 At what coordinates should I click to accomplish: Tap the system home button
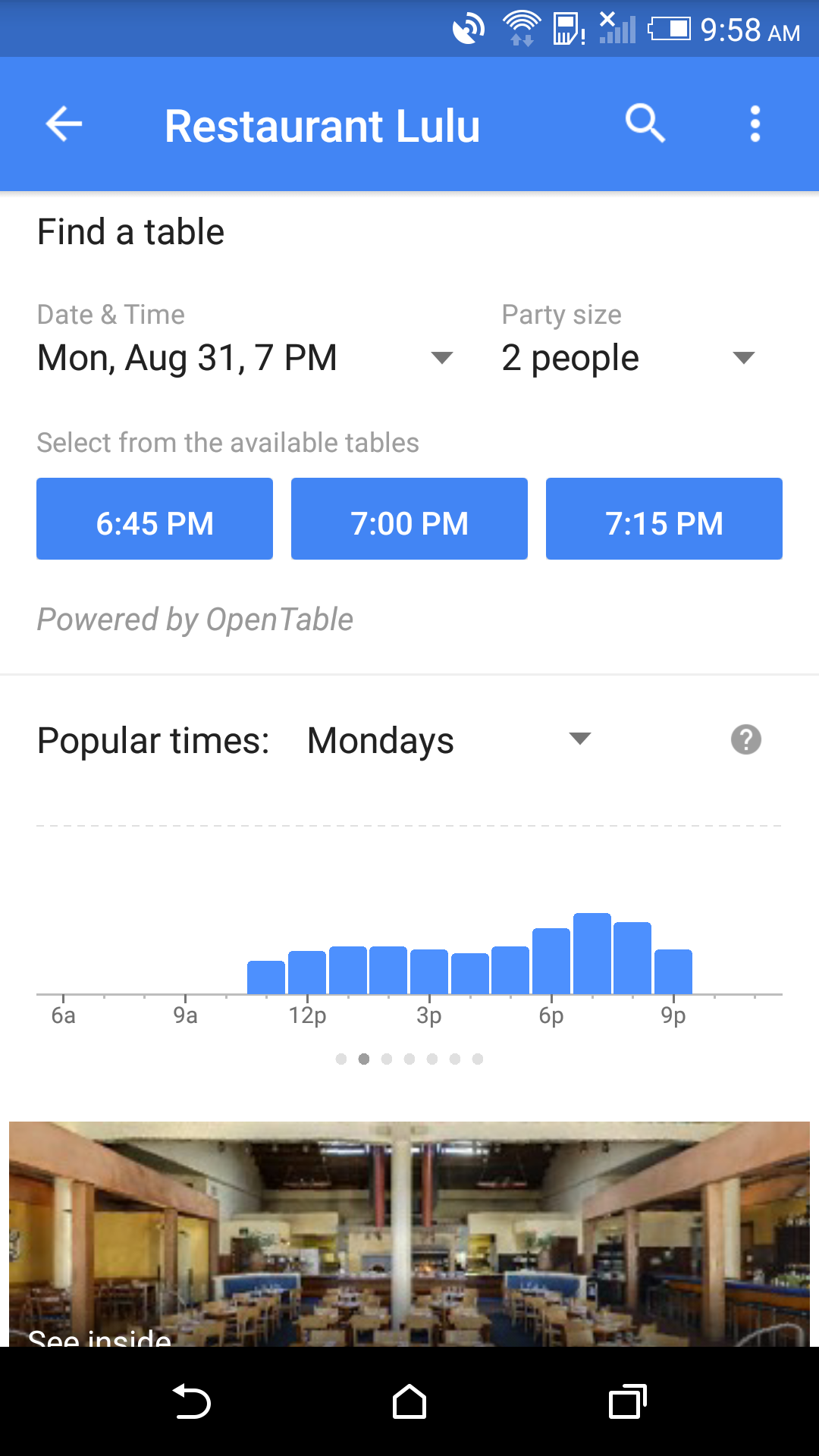[409, 1401]
